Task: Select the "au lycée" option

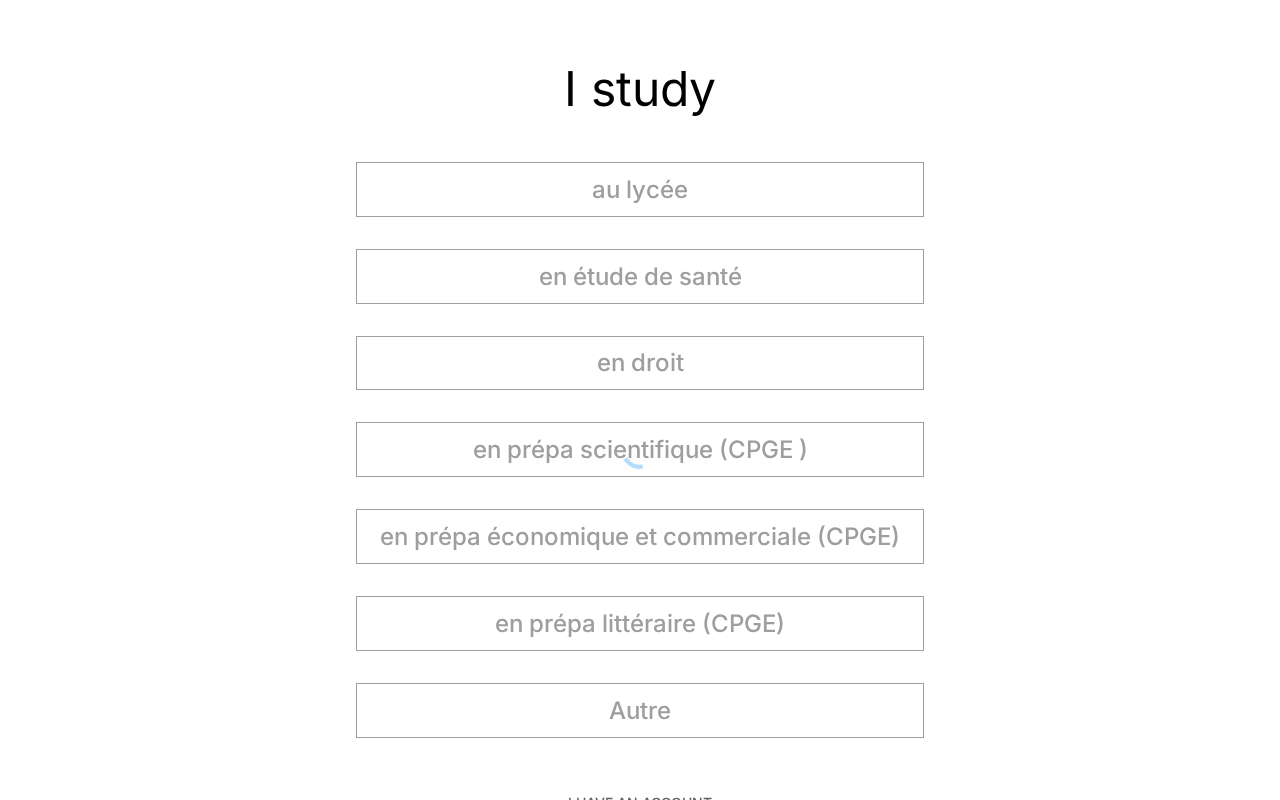Action: coord(640,190)
